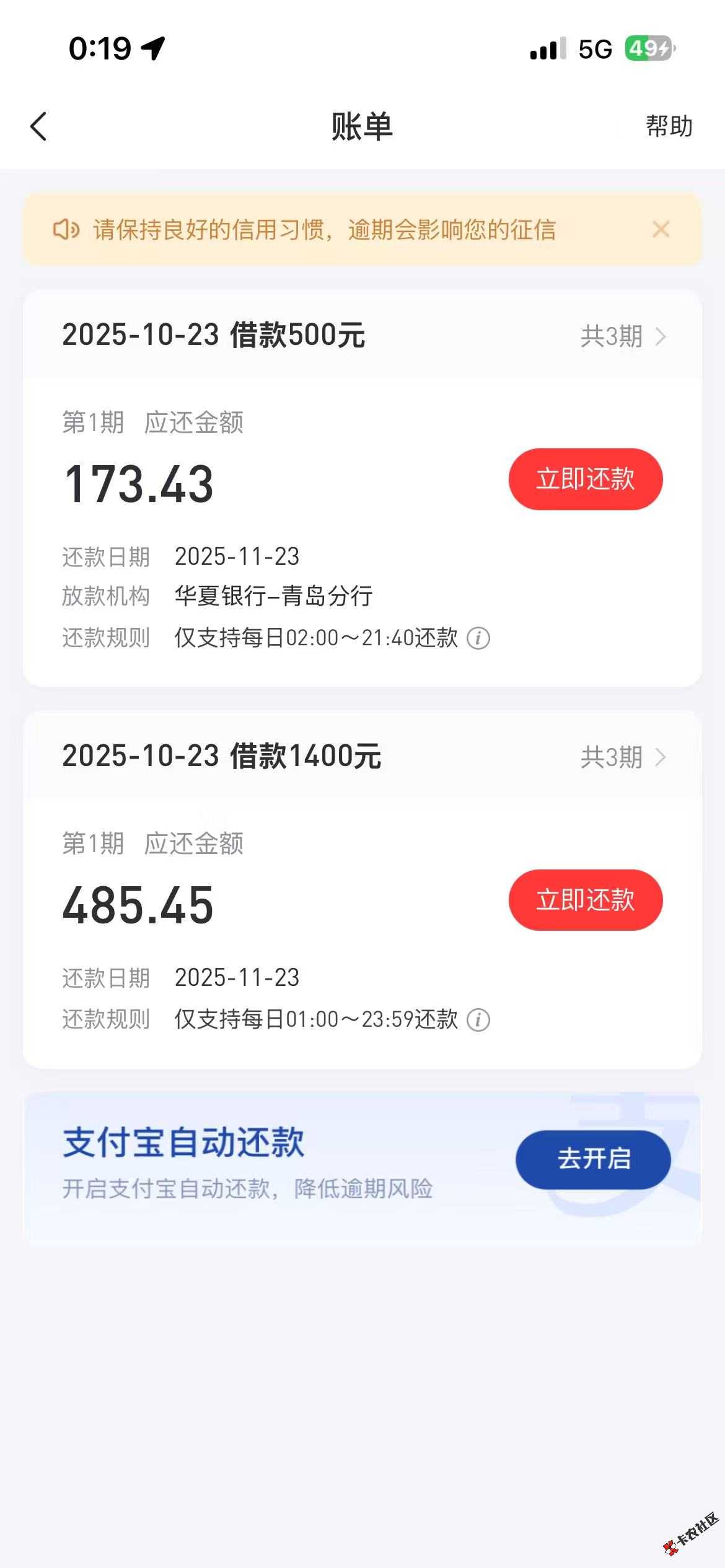Show repayment rule info for 02:00～21:40
Screen dimensions: 725x1568
478,638
